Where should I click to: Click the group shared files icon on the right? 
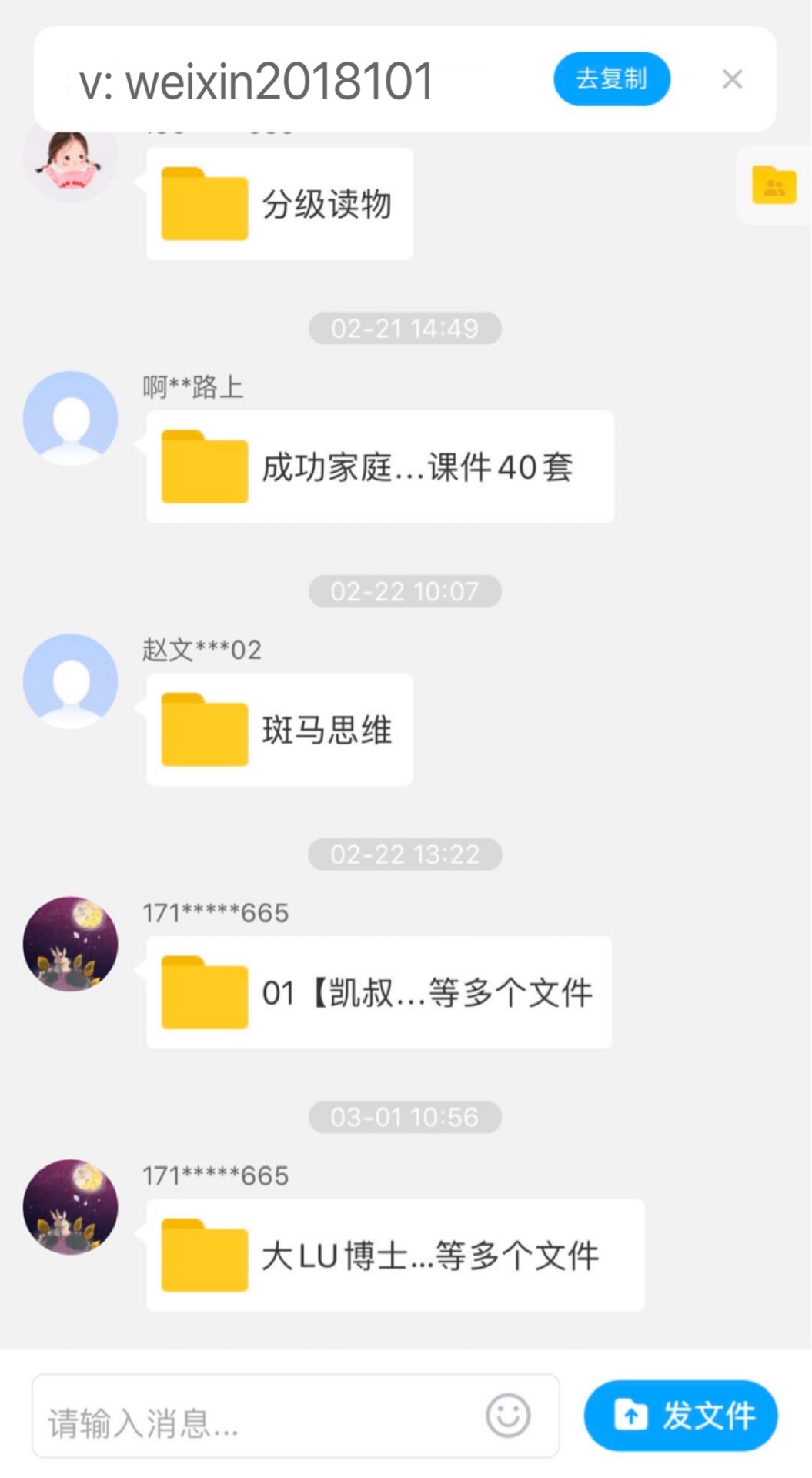click(774, 185)
